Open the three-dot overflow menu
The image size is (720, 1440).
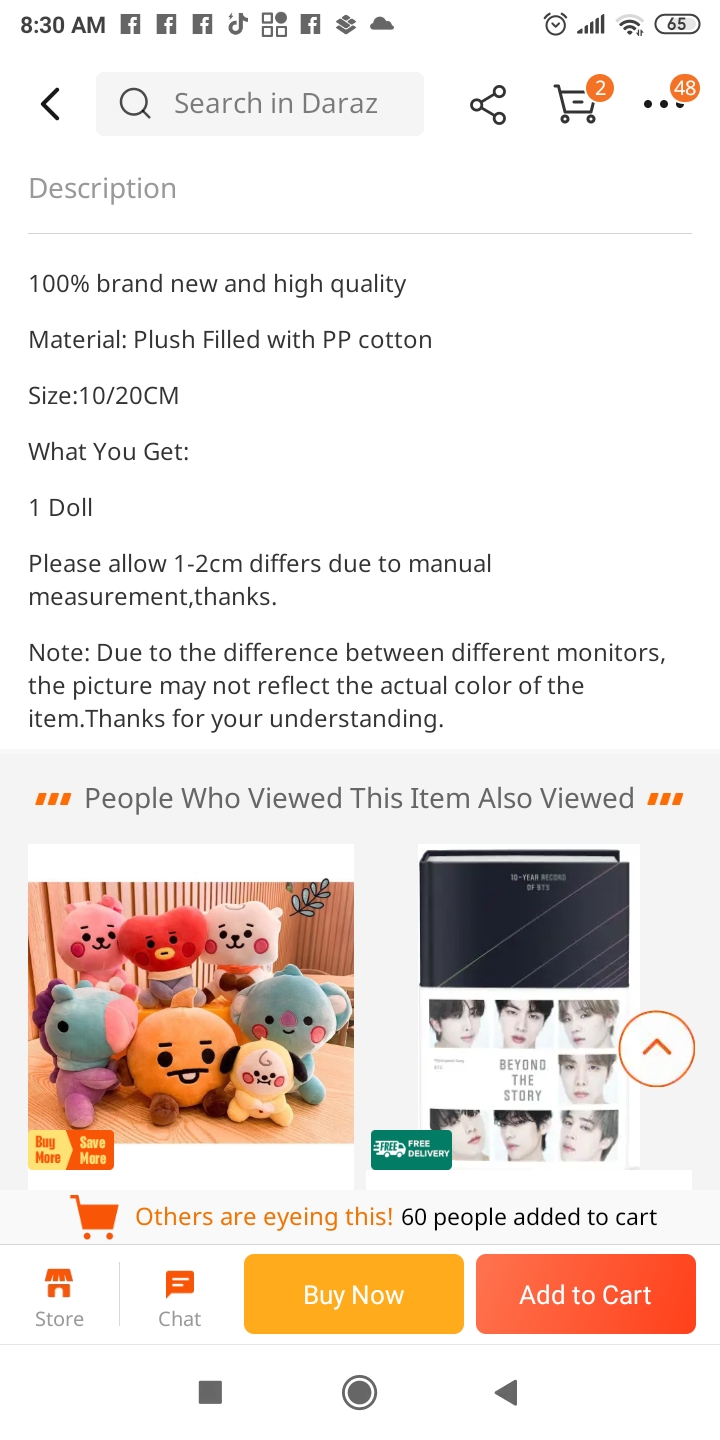point(663,104)
